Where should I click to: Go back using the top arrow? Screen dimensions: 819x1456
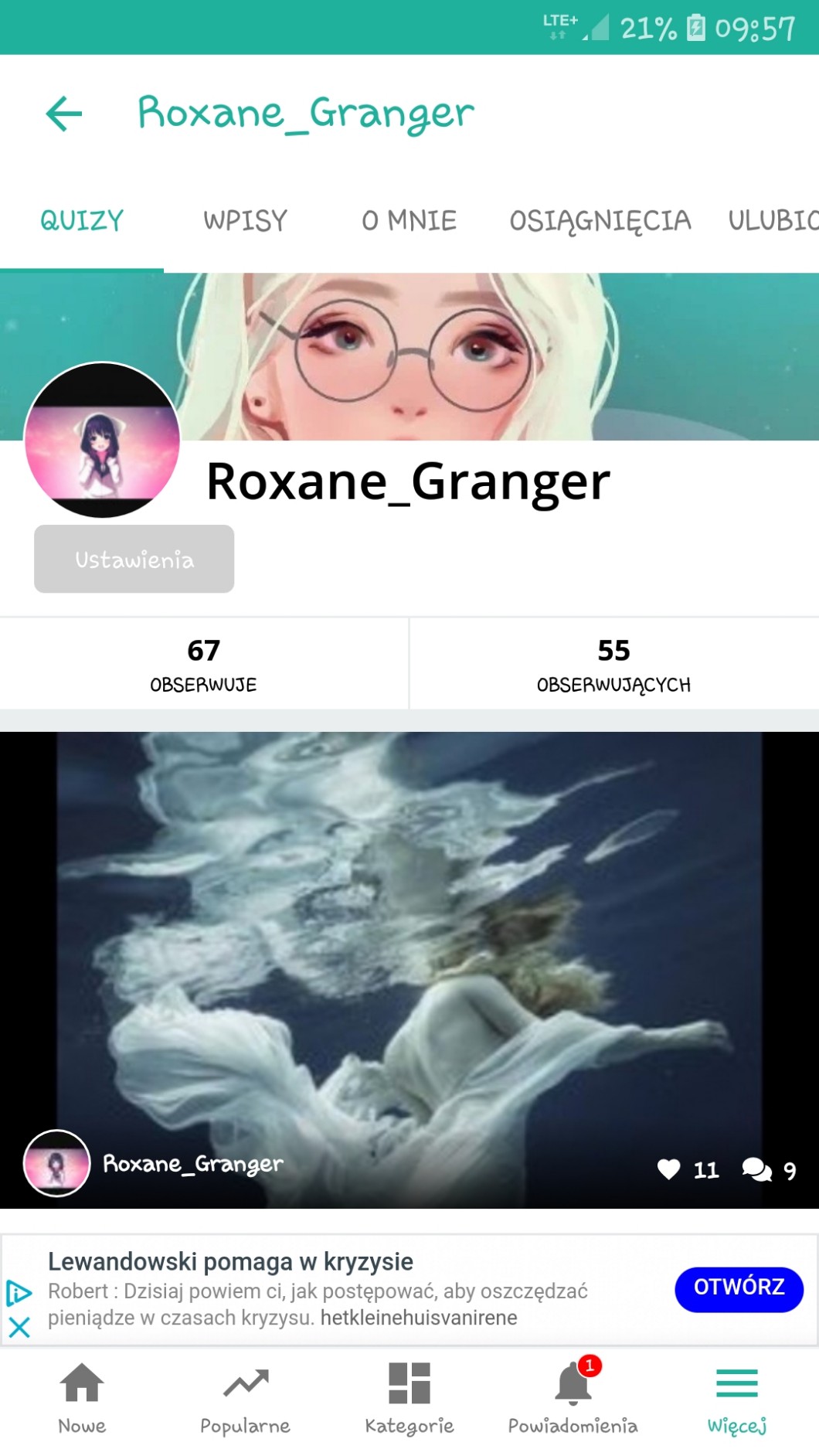tap(64, 114)
